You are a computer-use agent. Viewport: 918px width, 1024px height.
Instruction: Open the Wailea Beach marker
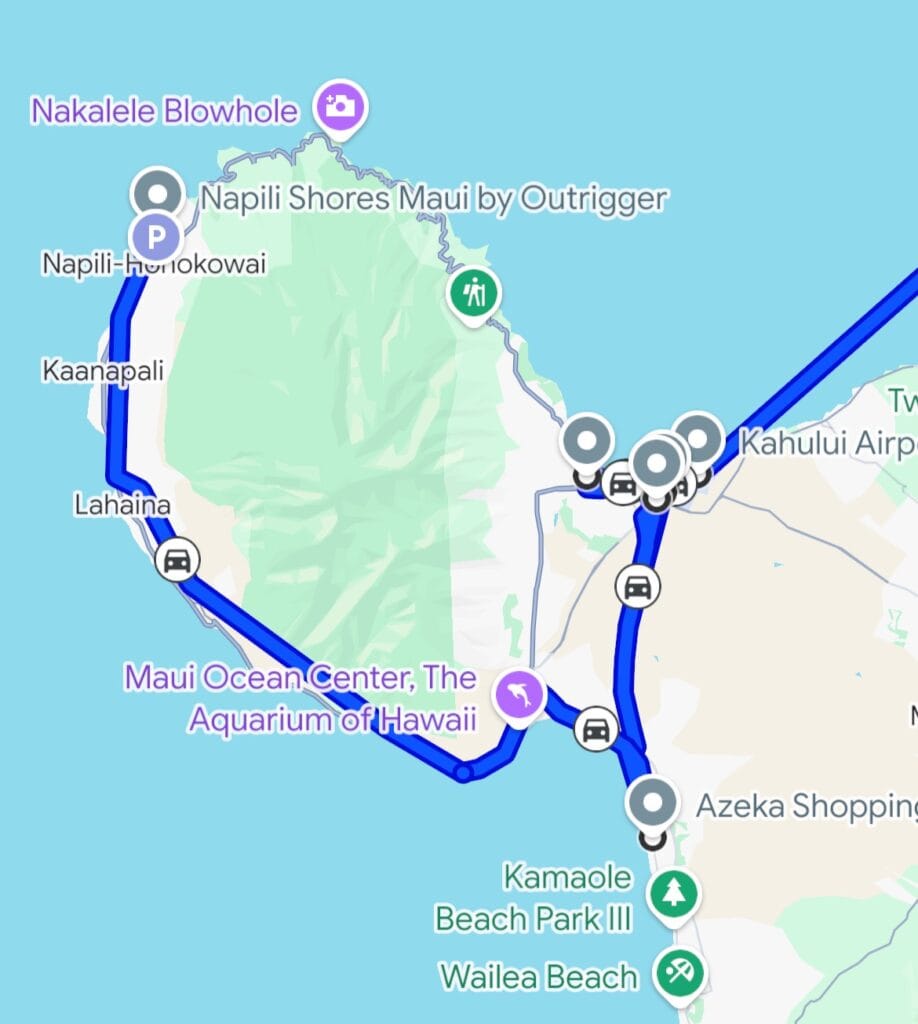(x=680, y=971)
